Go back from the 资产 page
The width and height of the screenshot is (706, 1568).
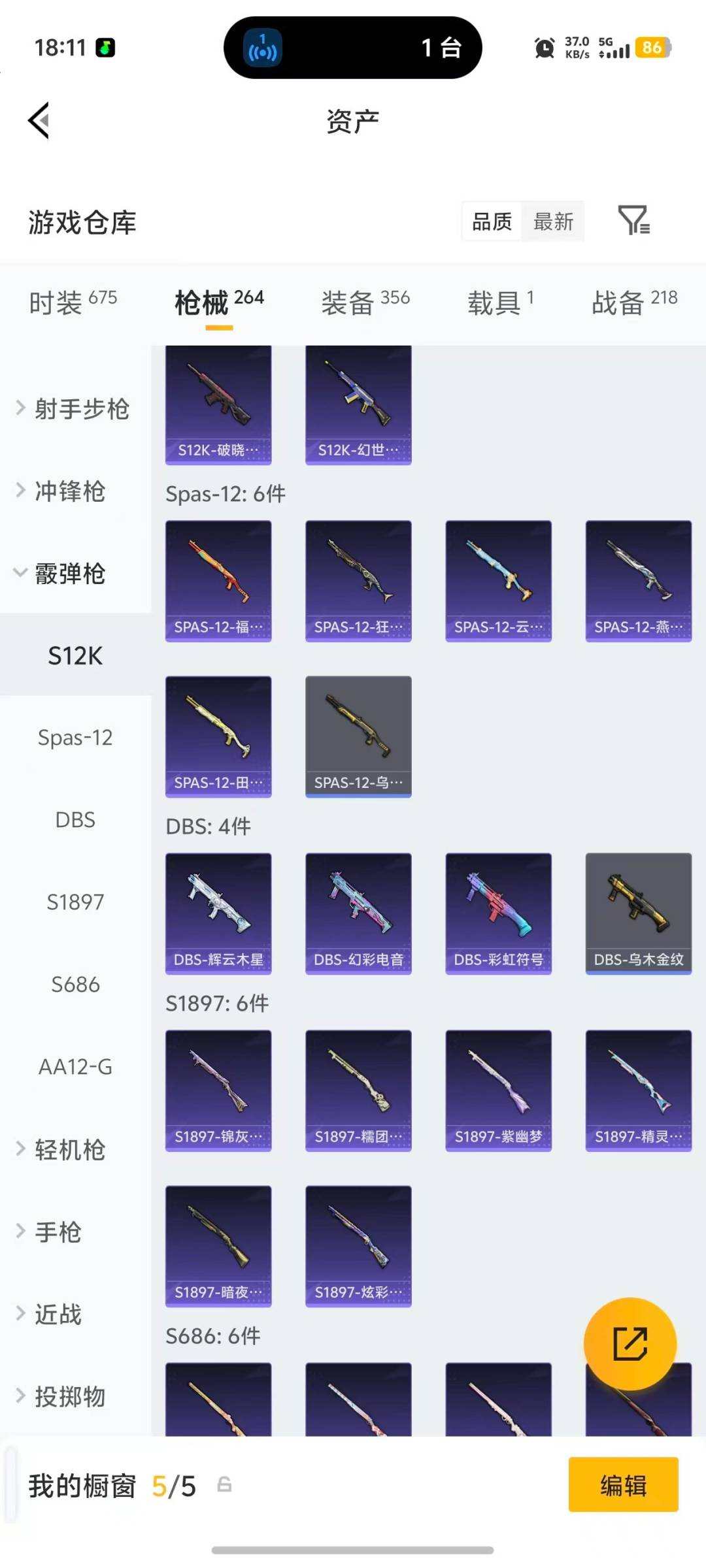[39, 121]
